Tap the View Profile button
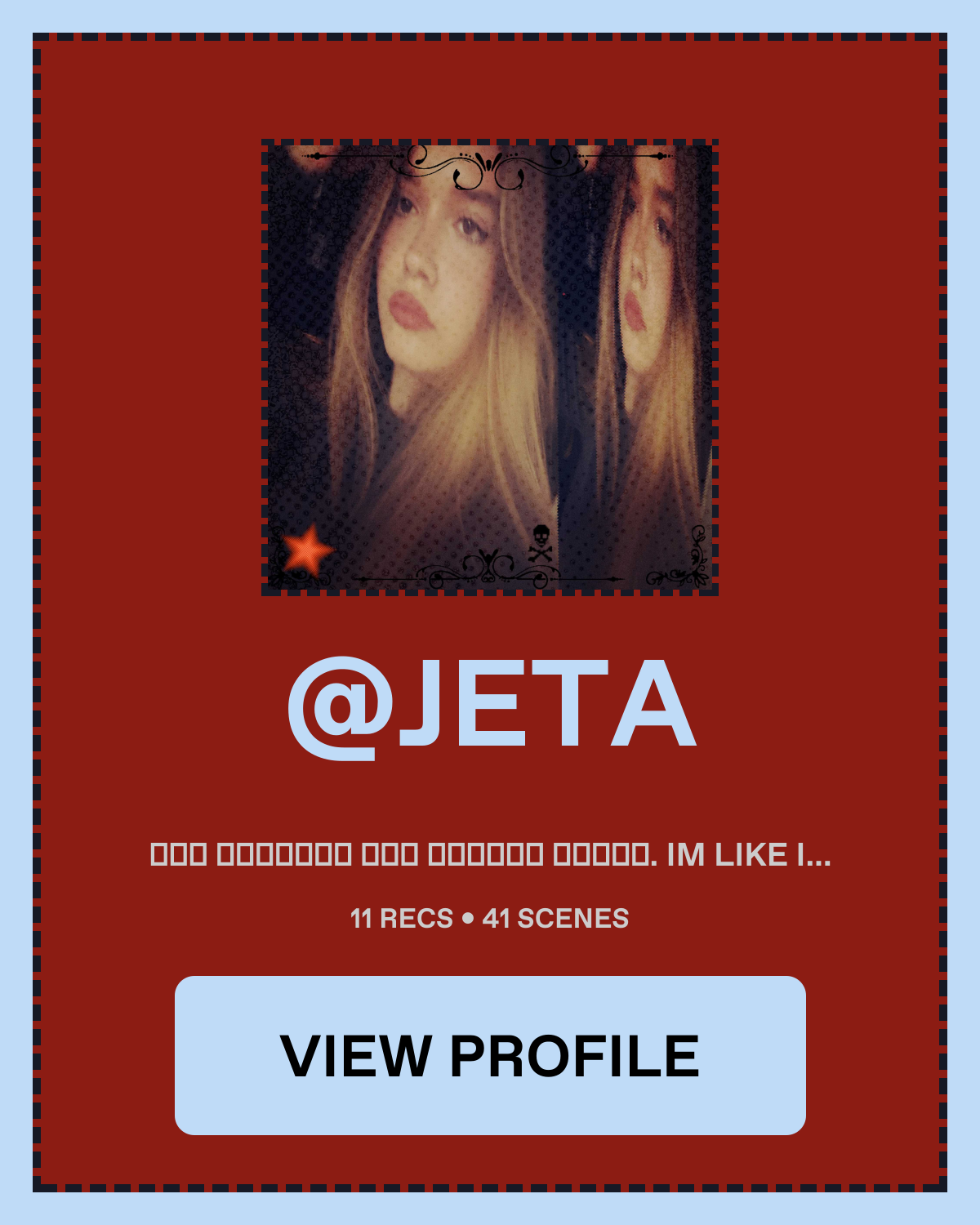 pos(490,1055)
